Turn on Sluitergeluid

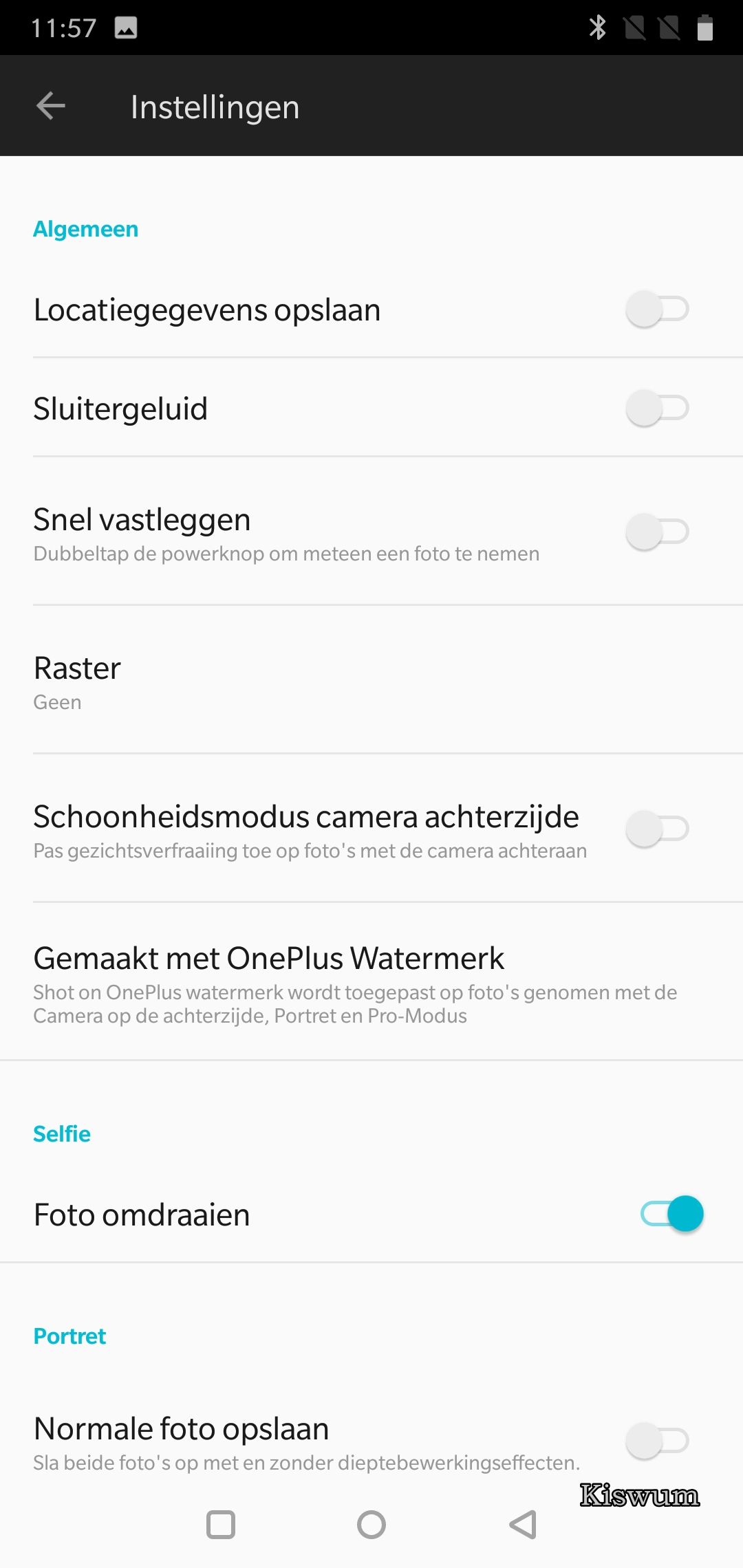pos(657,408)
